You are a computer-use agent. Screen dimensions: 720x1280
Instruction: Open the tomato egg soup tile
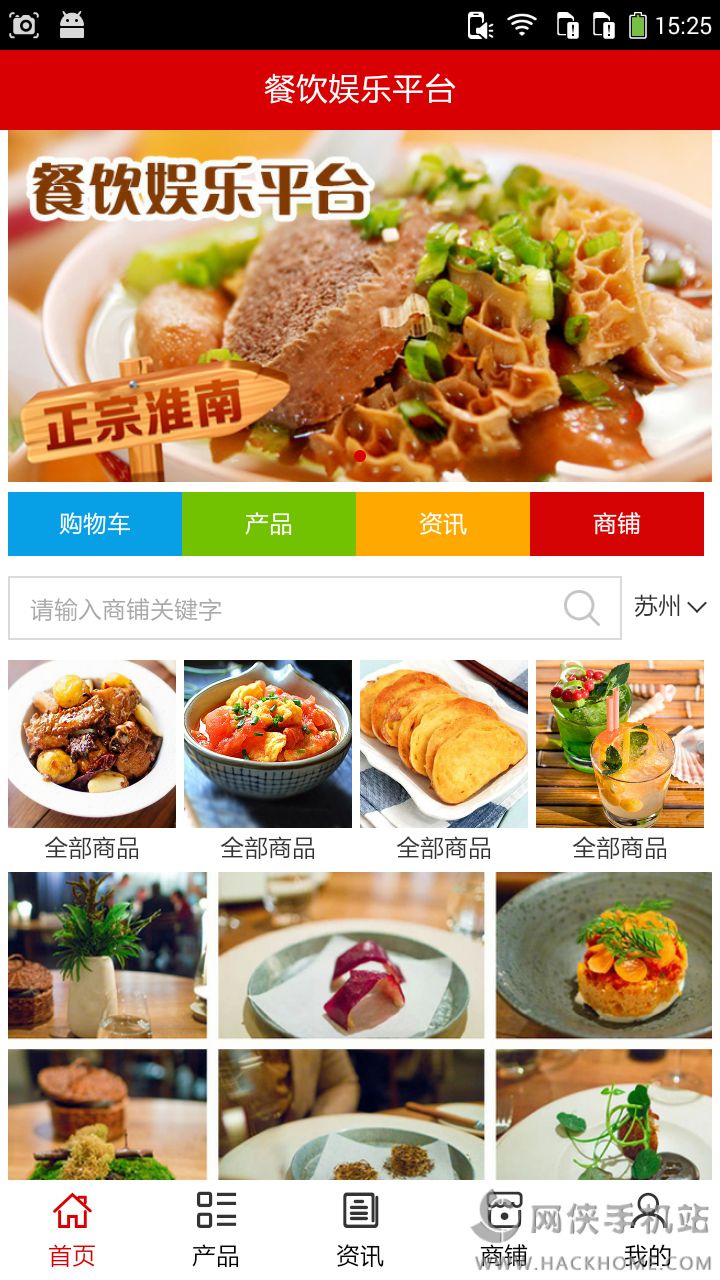click(268, 744)
